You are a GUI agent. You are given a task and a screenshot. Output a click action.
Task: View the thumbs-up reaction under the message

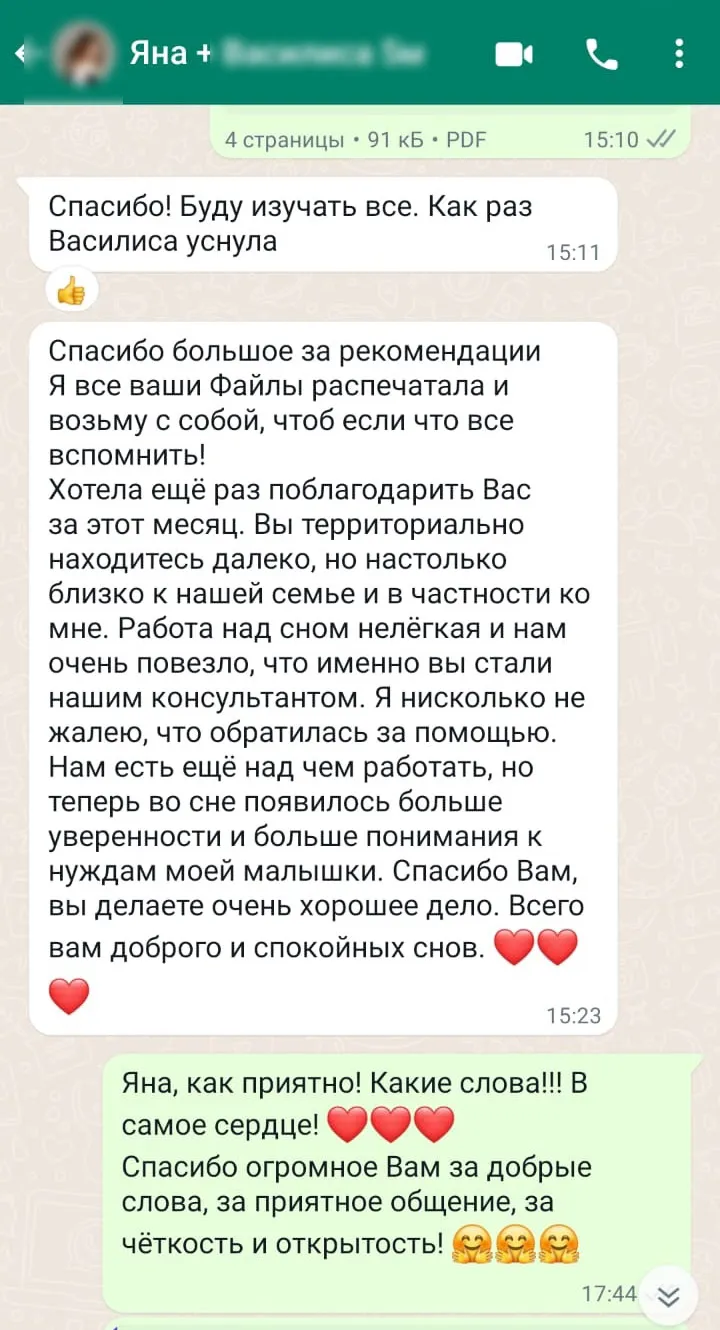click(71, 292)
